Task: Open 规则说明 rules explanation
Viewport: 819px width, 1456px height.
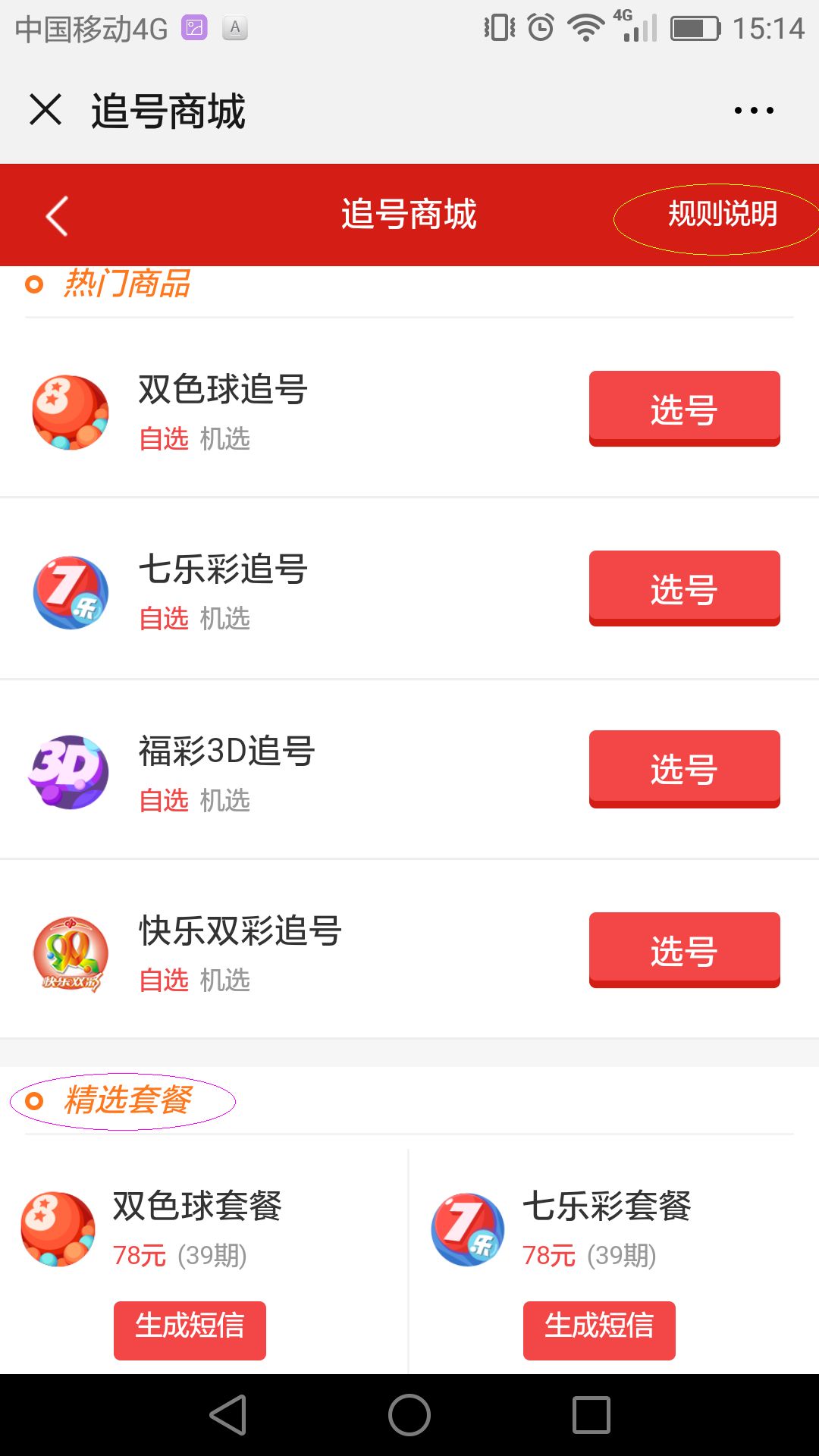Action: 723,215
